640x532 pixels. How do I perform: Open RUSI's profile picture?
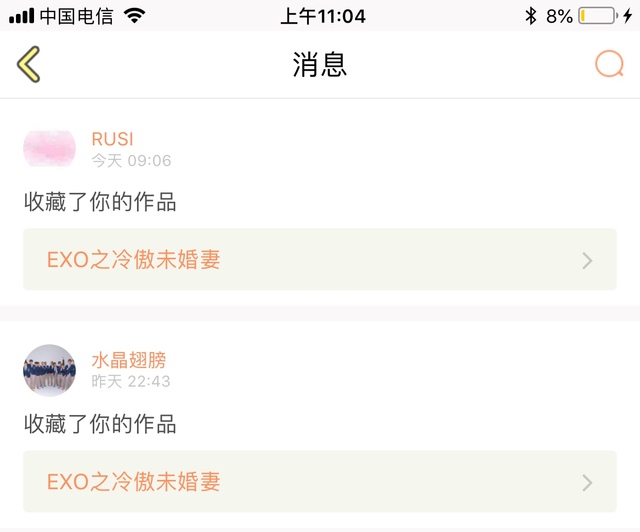click(x=49, y=148)
